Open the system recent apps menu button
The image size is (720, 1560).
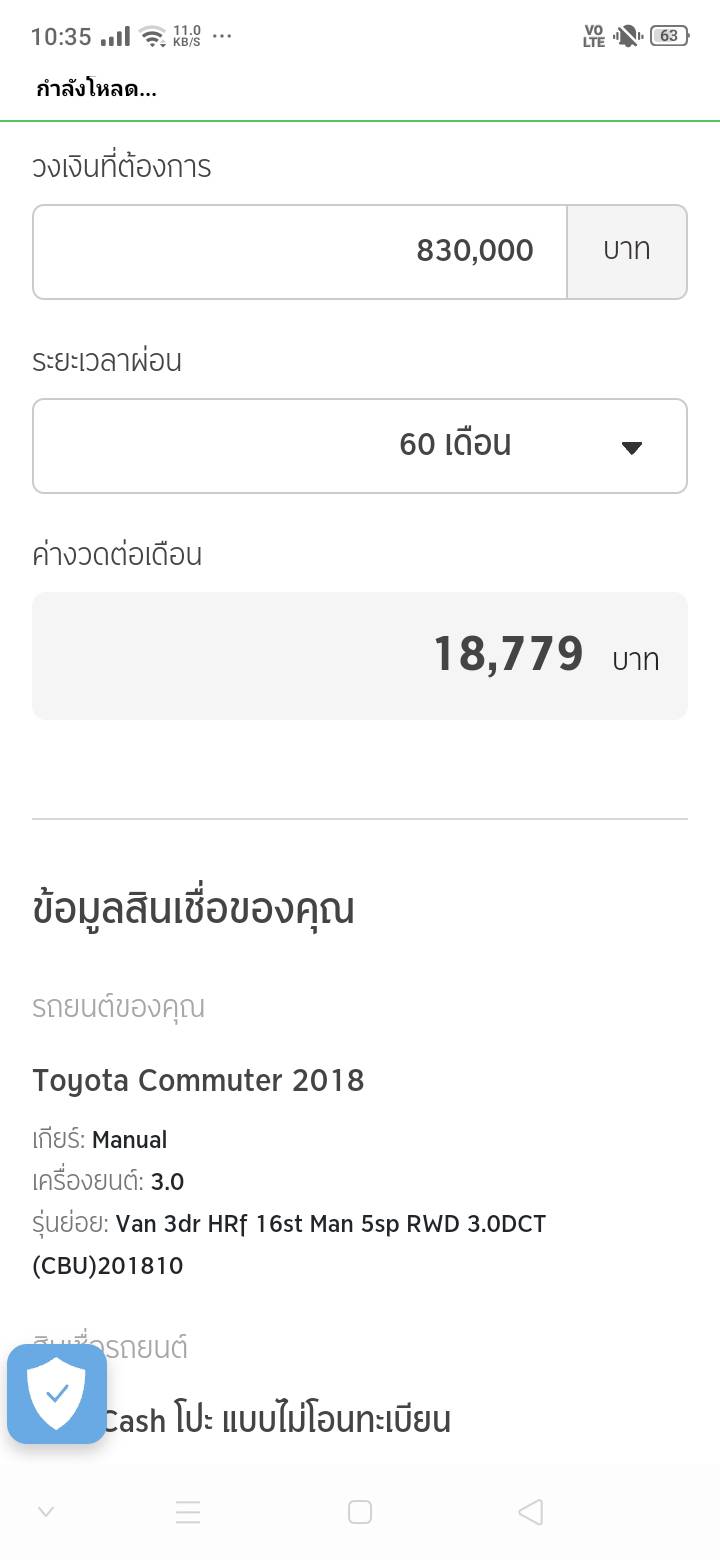pos(188,1512)
